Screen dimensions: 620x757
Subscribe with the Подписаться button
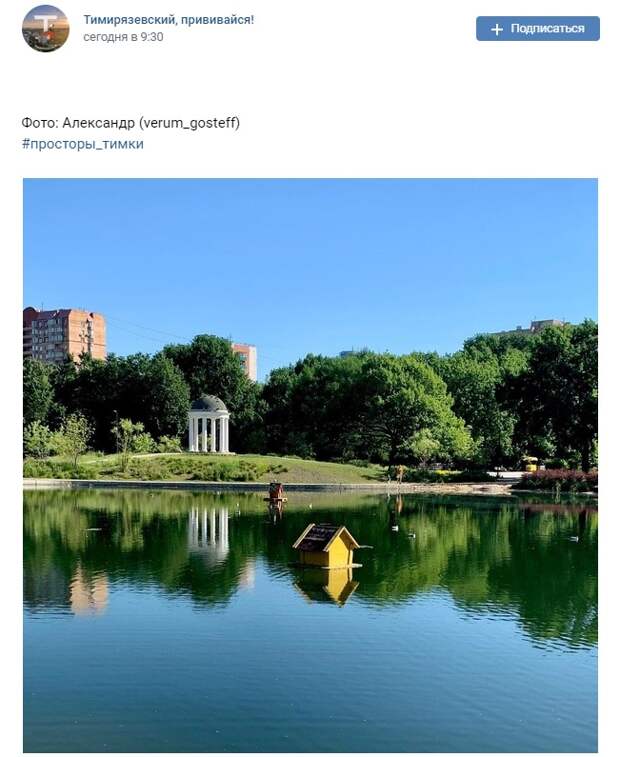pyautogui.click(x=537, y=29)
